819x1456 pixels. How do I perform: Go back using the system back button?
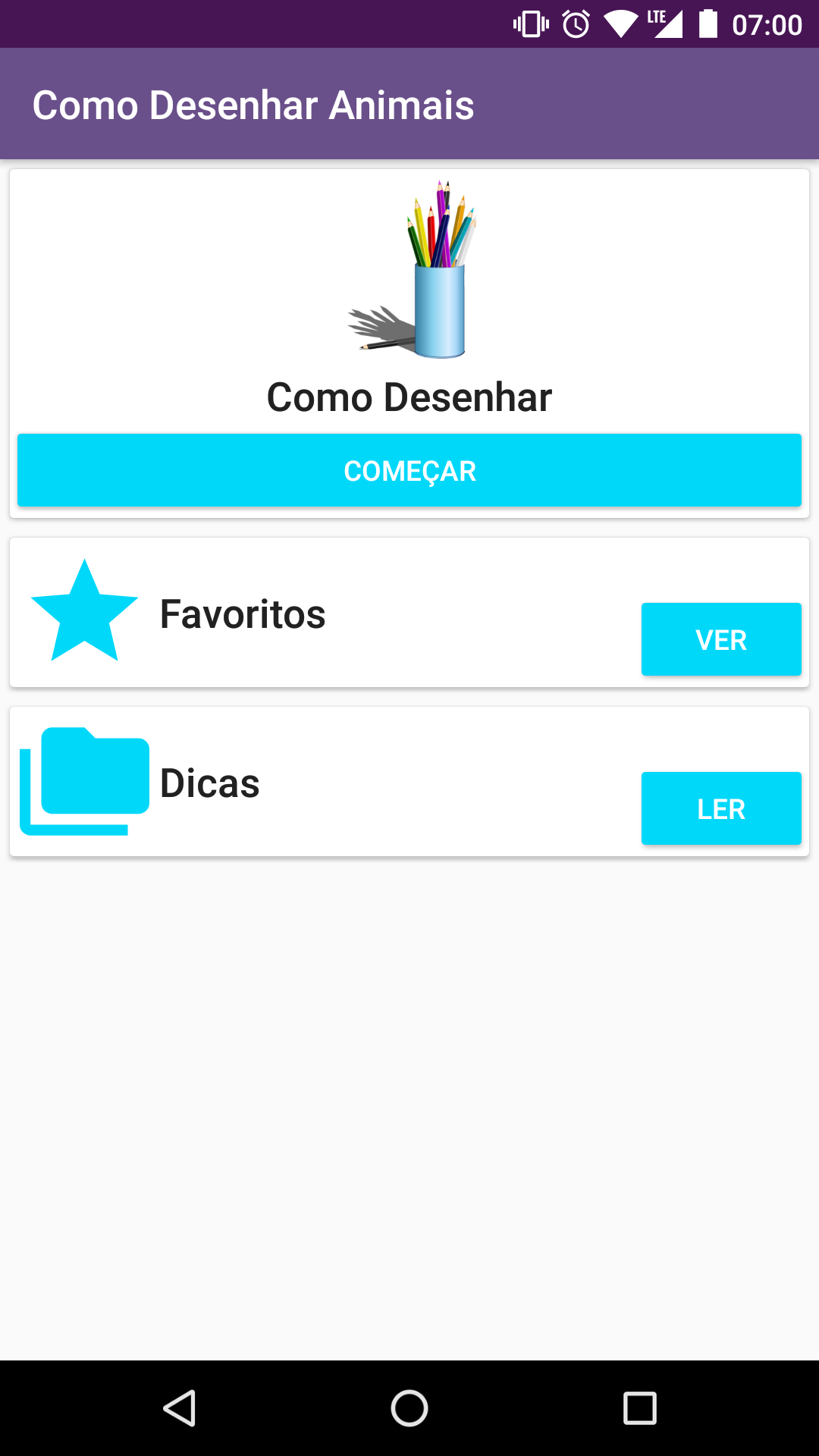pyautogui.click(x=180, y=1408)
